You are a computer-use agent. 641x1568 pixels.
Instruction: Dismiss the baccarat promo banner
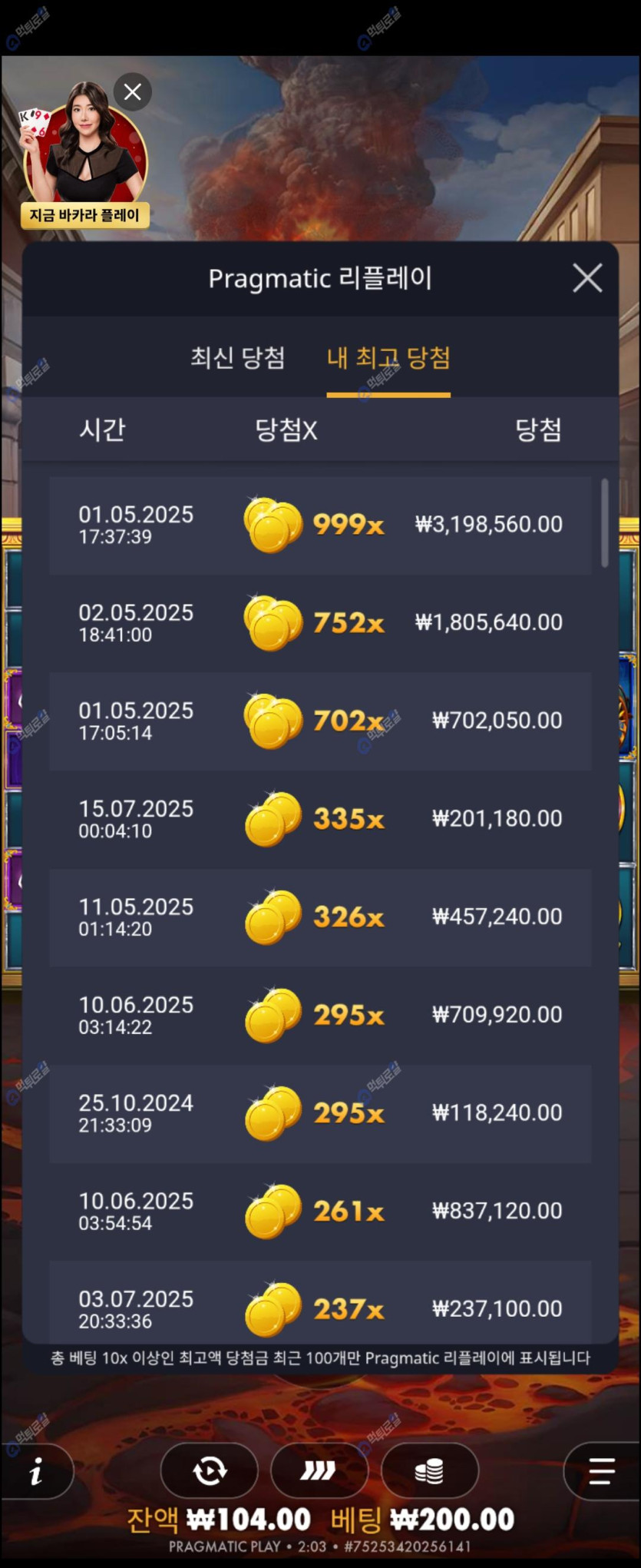(133, 92)
